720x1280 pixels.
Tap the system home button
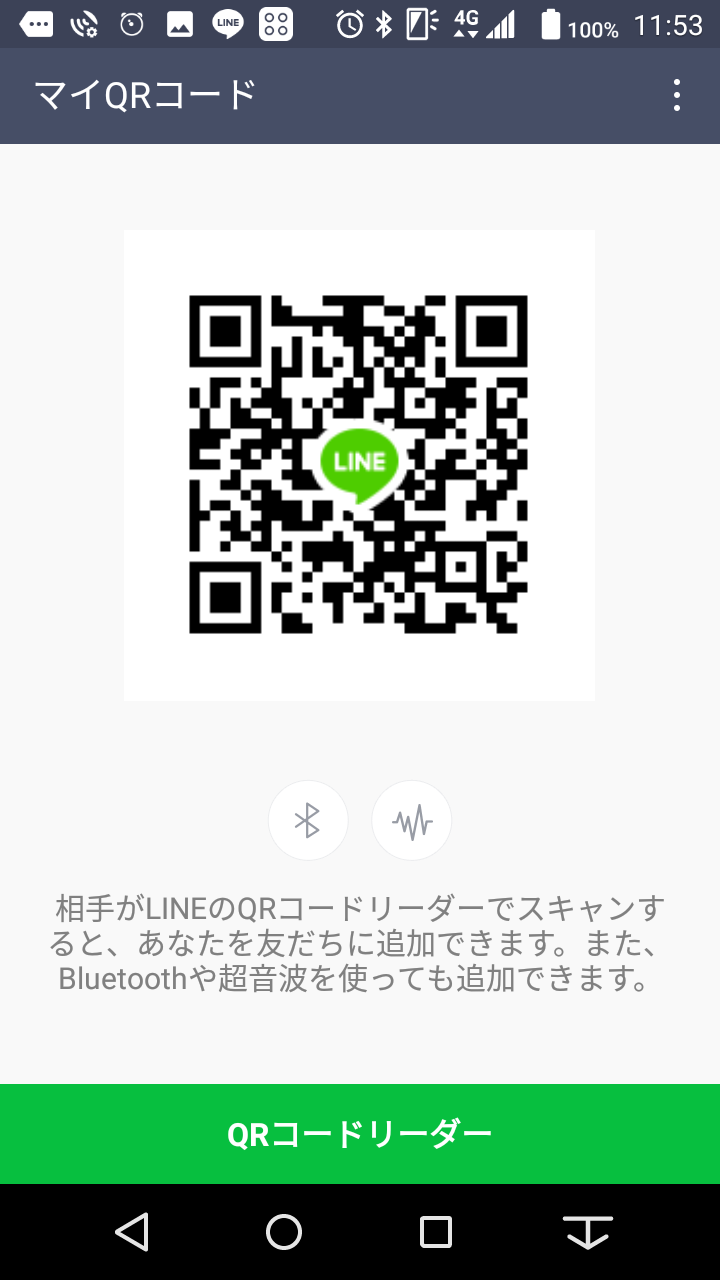284,1232
